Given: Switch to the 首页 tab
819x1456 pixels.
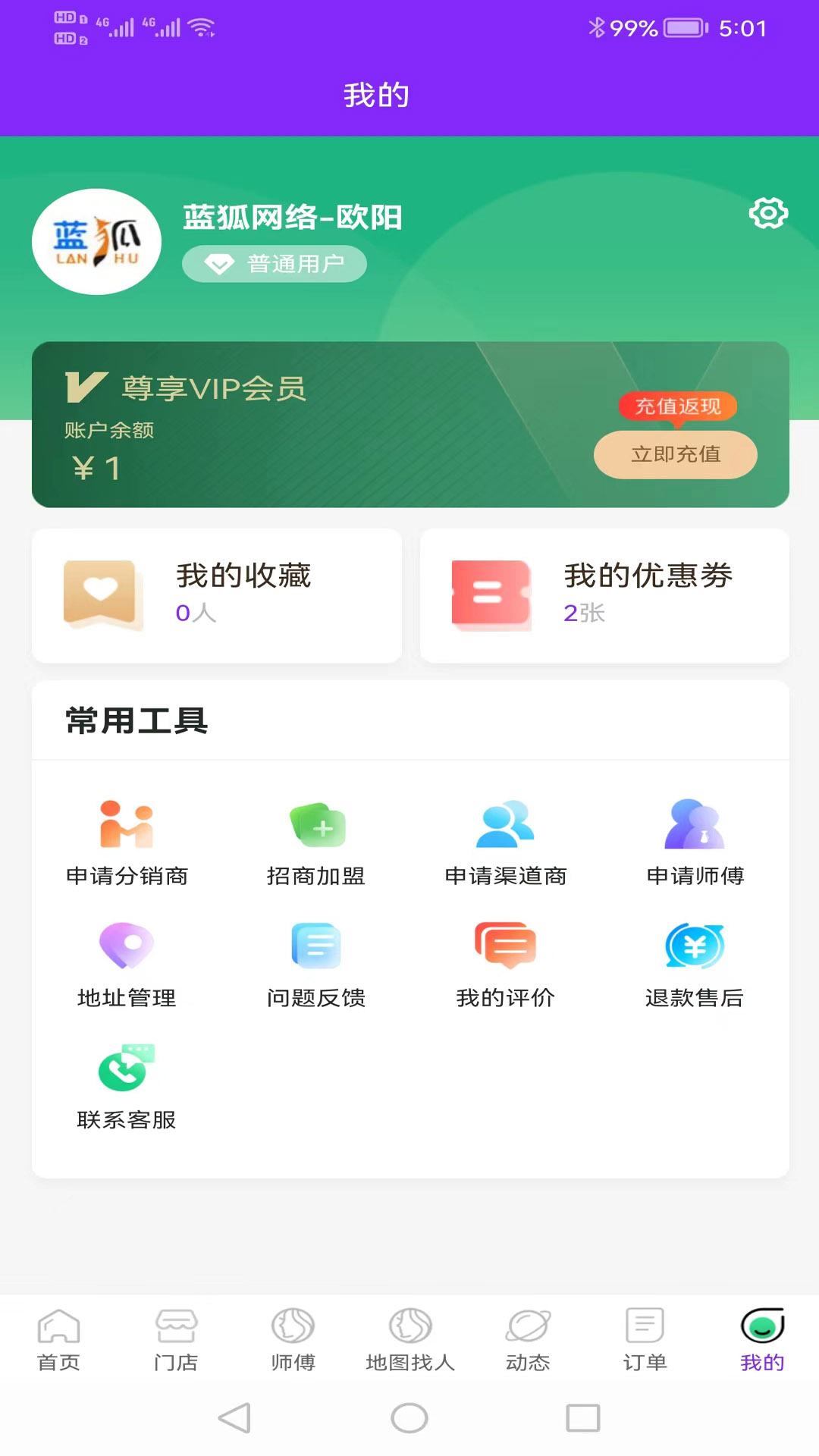Looking at the screenshot, I should pos(58,1340).
